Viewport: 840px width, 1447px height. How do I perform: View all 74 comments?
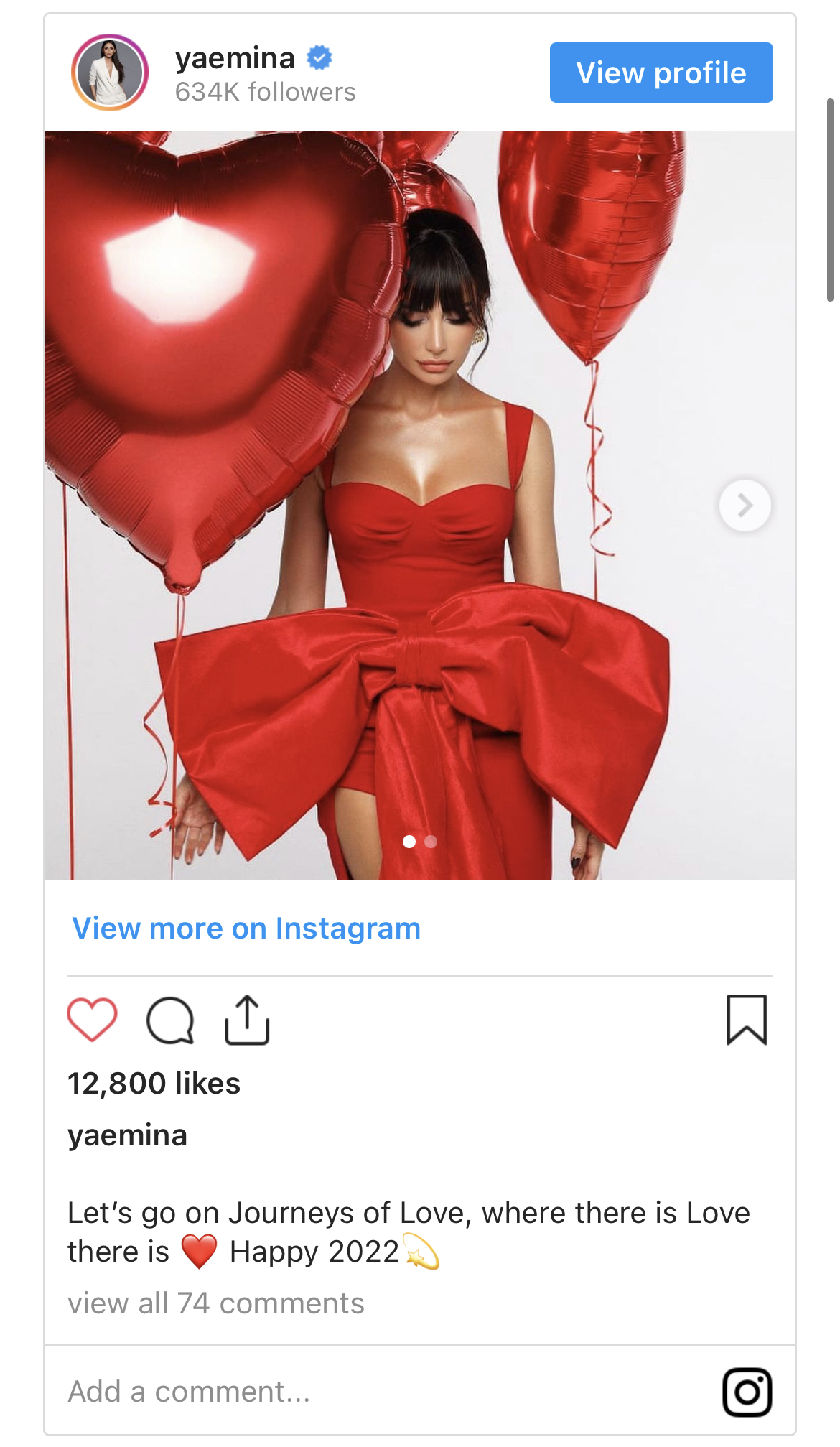tap(216, 1303)
